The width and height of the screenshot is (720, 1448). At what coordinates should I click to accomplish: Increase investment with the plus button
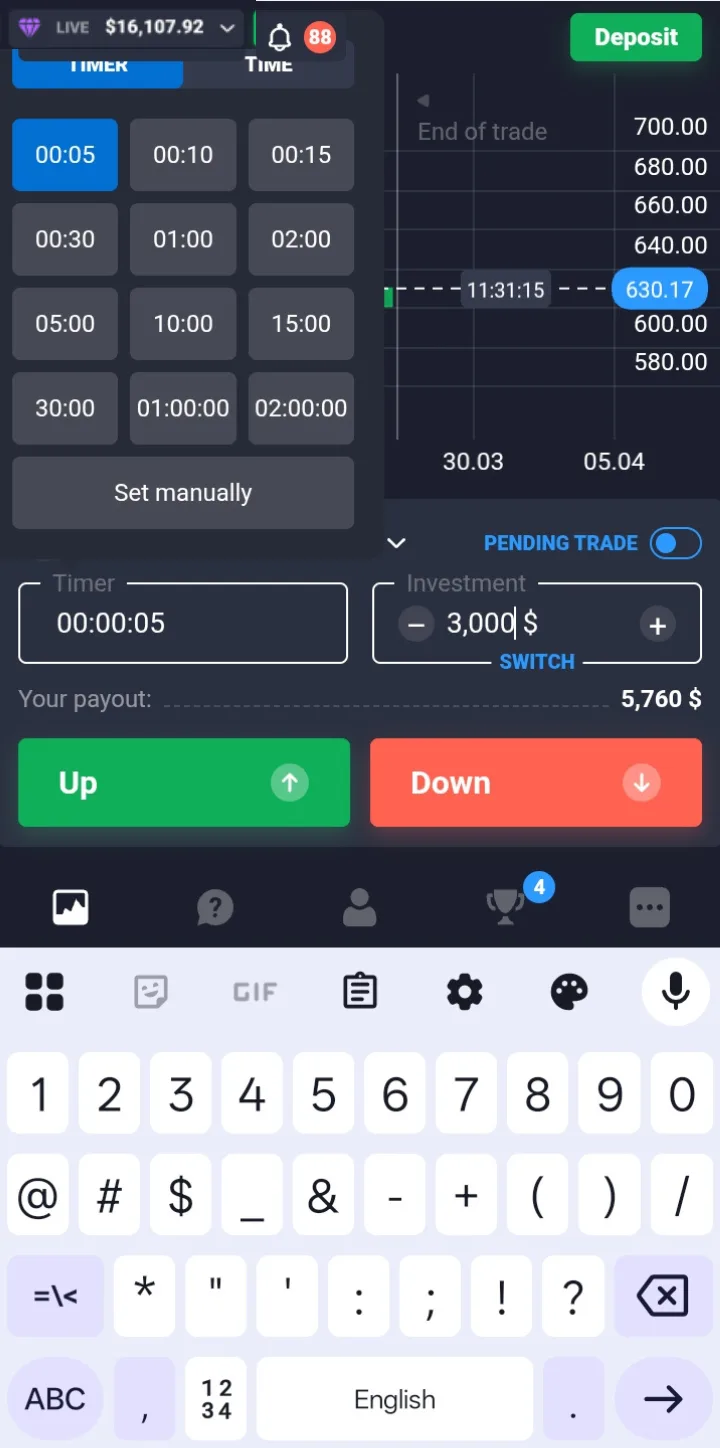click(657, 625)
